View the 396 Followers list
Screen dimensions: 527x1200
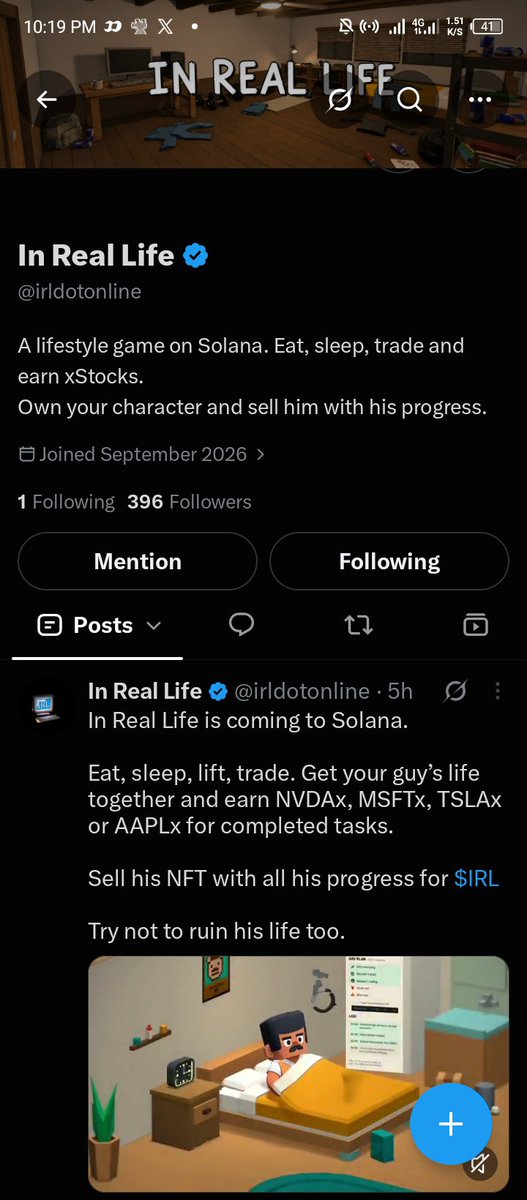tap(189, 502)
